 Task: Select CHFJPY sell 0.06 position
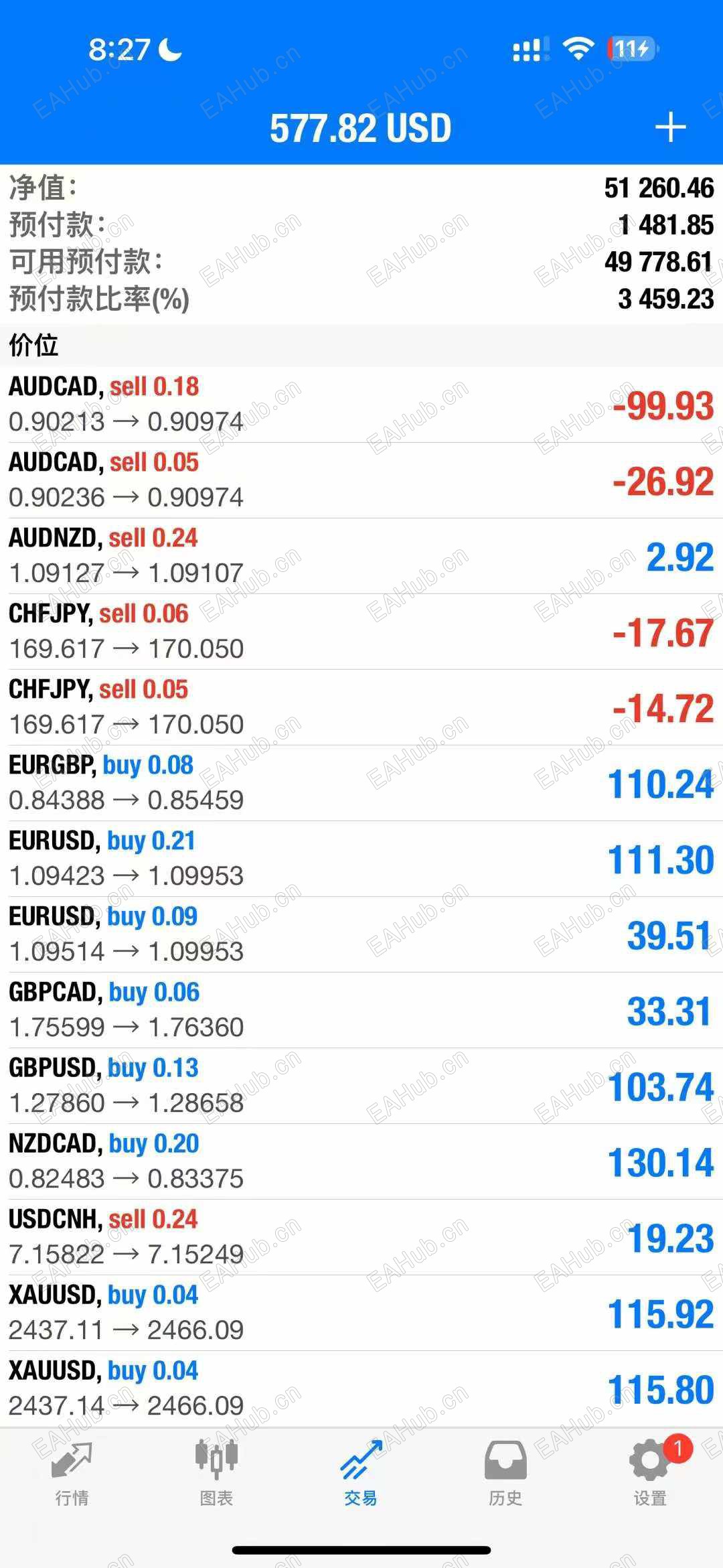(361, 631)
